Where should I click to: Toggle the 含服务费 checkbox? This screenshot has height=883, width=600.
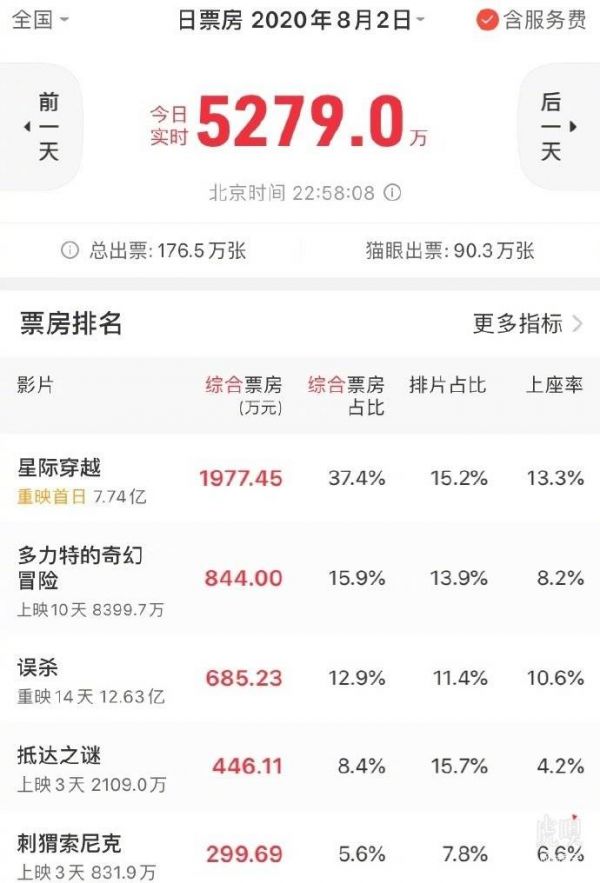(x=488, y=20)
